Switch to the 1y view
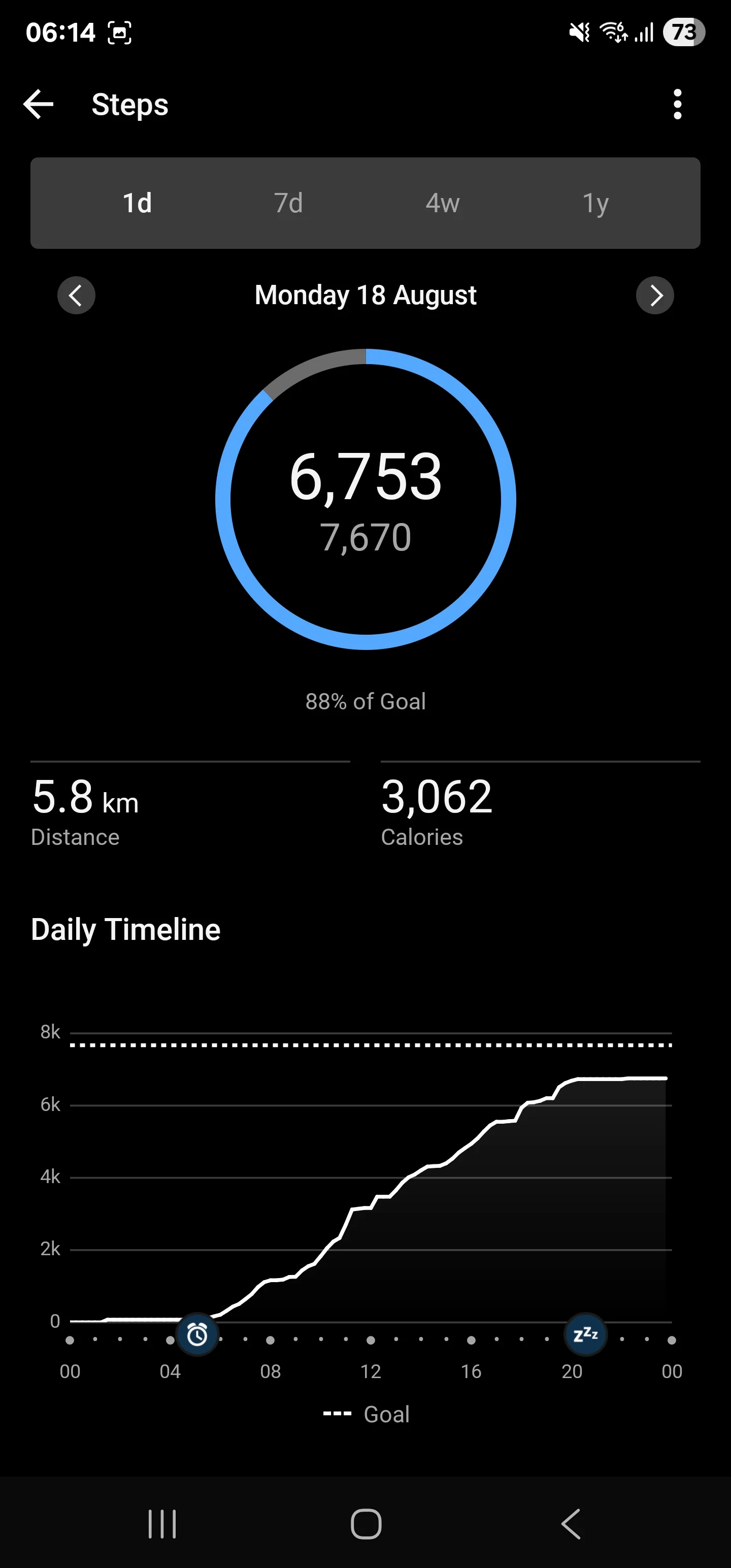Screen dimensions: 731x1568 click(x=596, y=203)
